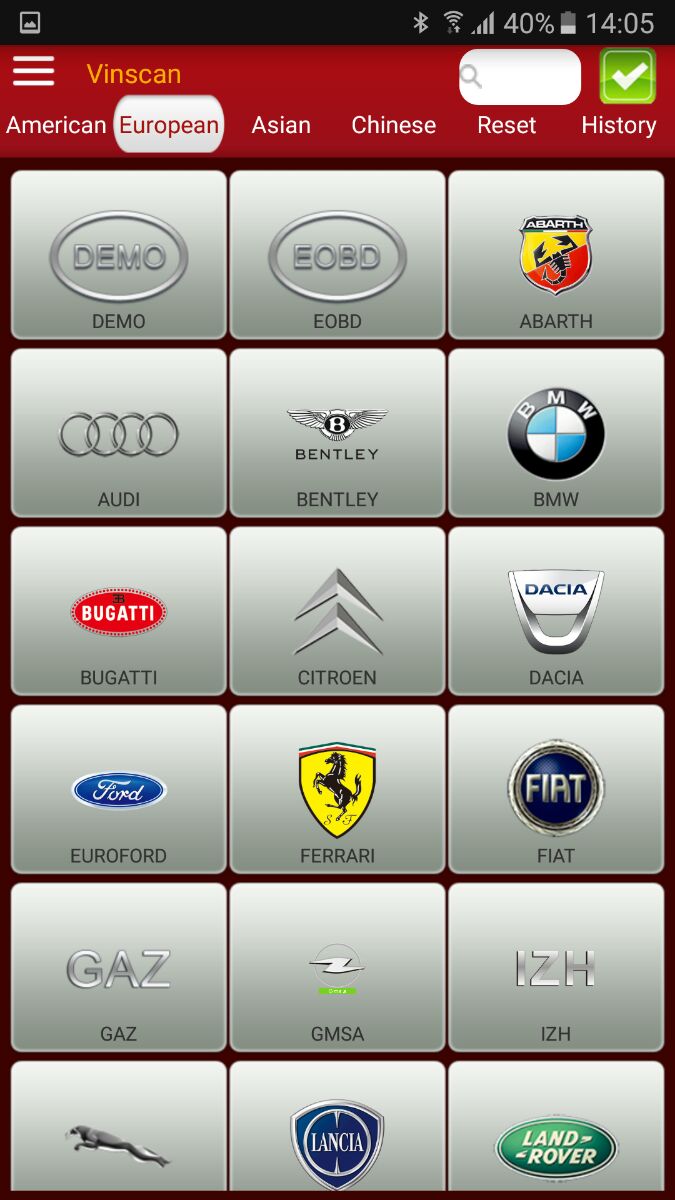Open the DEMO tile
This screenshot has height=1200, width=675.
point(119,256)
